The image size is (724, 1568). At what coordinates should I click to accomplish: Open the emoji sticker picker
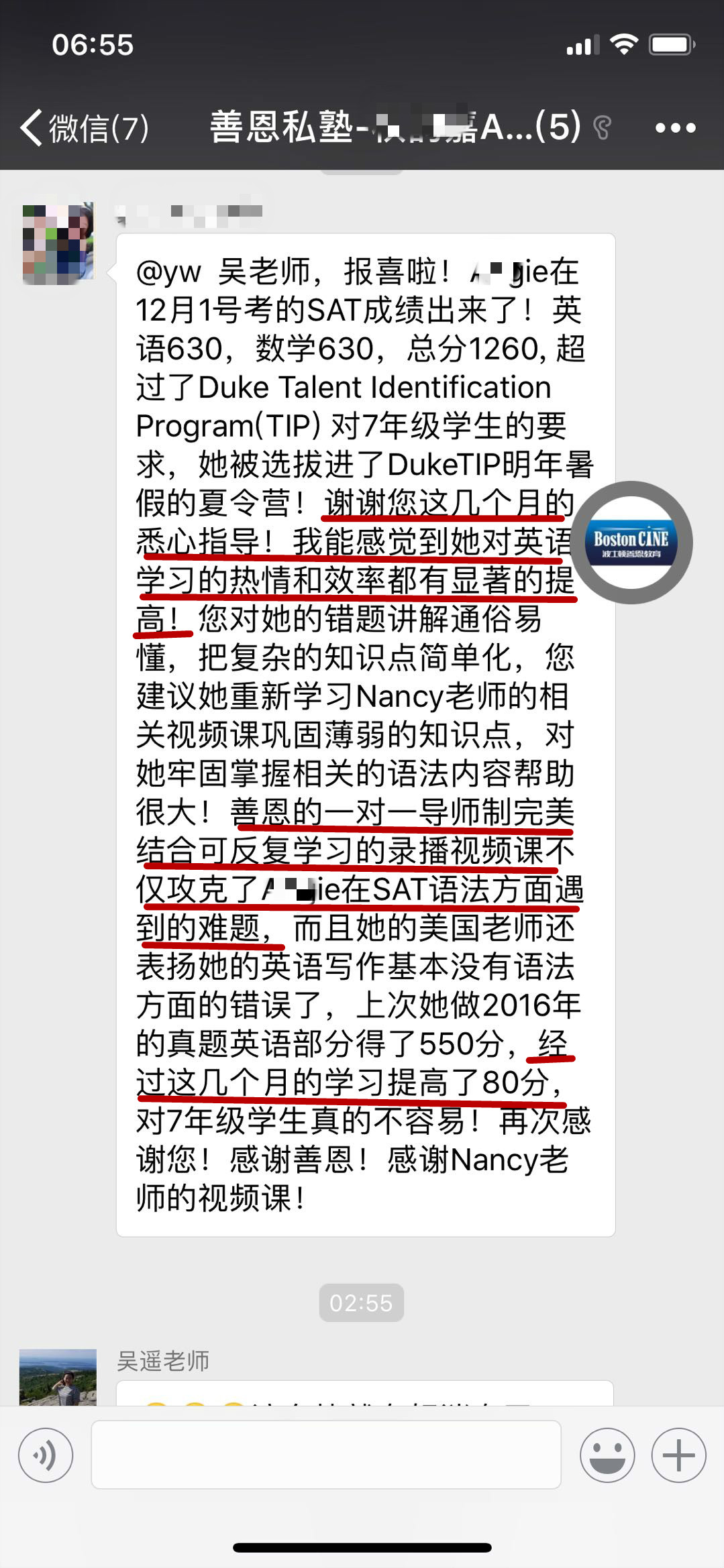pos(607,1455)
